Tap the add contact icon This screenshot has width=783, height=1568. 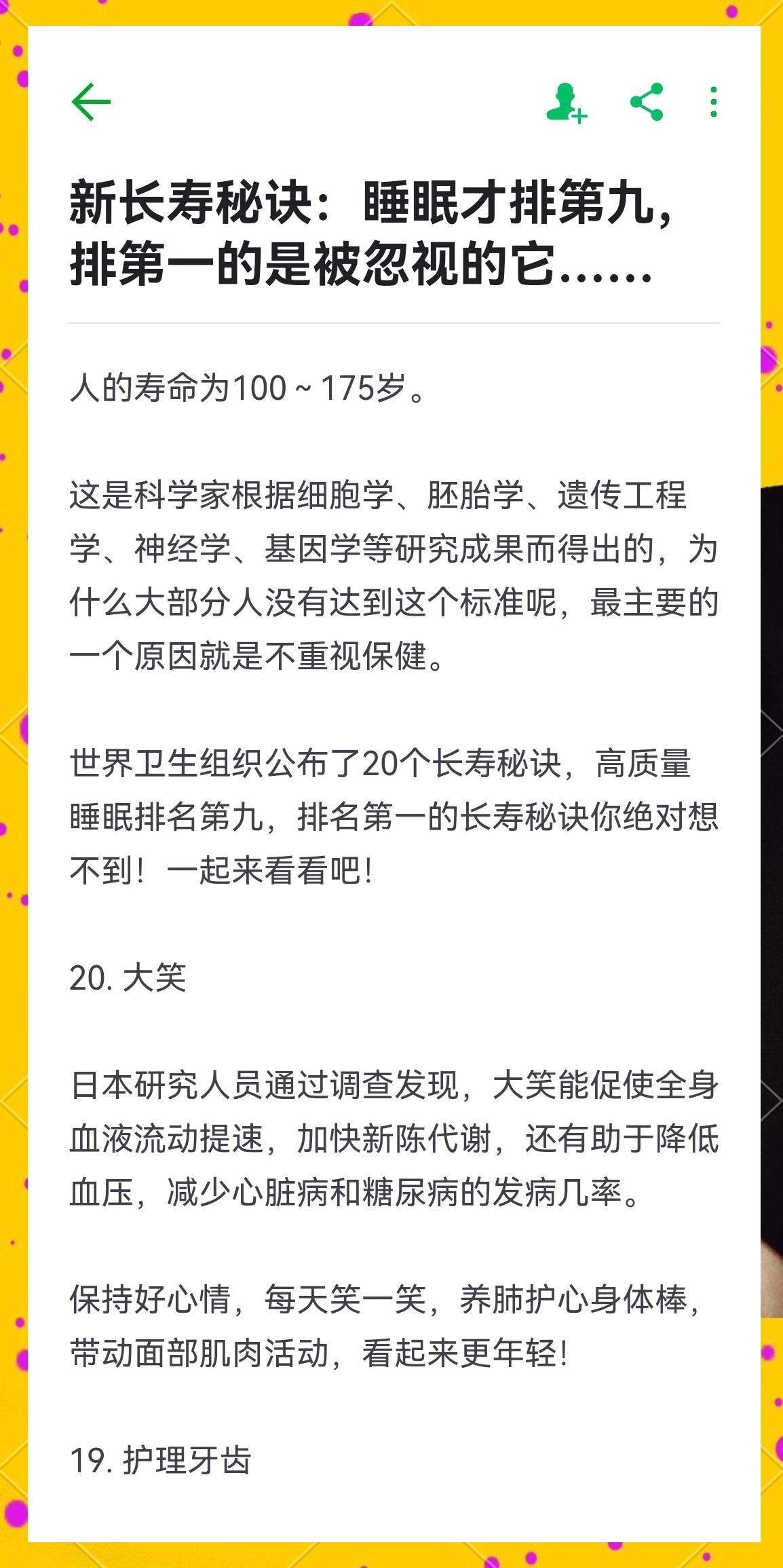(567, 103)
